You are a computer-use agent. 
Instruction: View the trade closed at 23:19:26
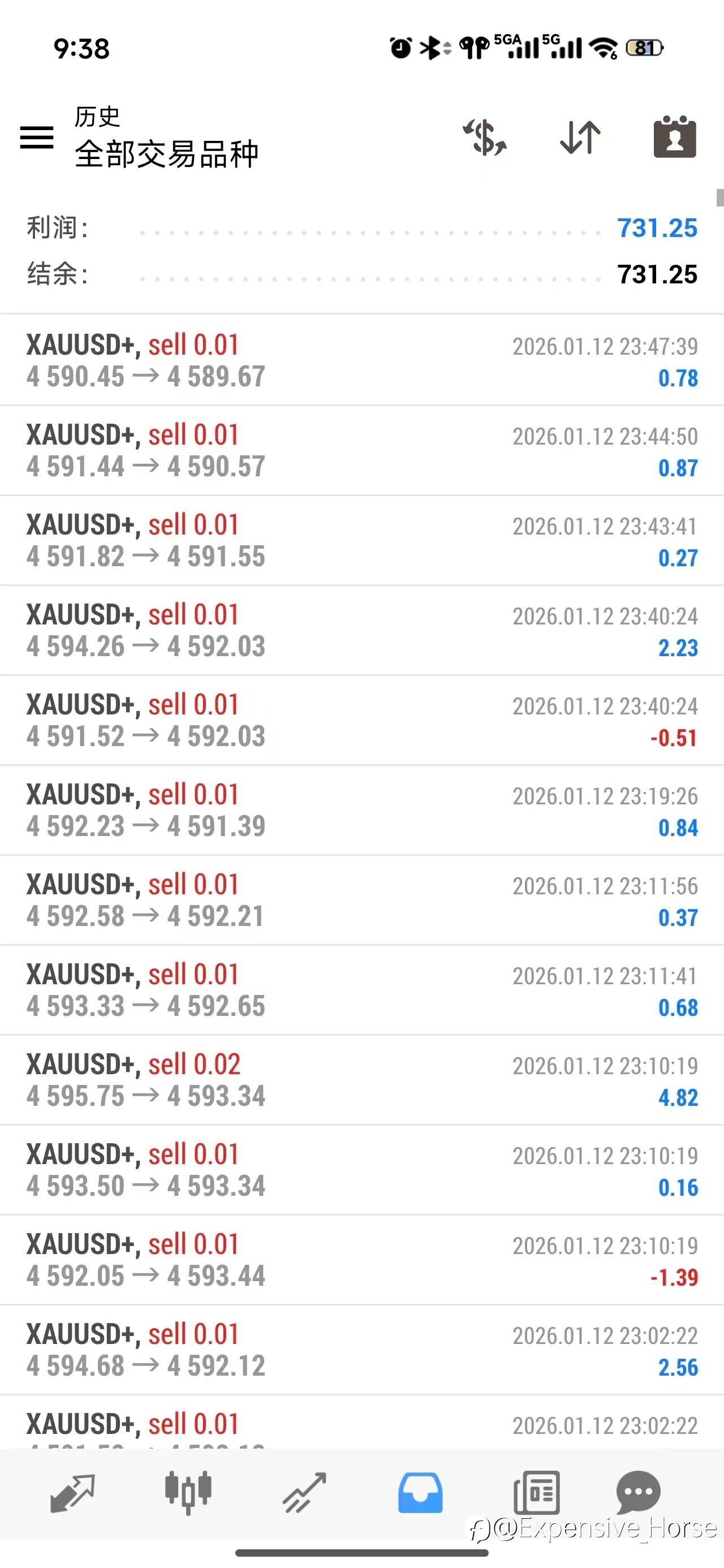(x=361, y=810)
